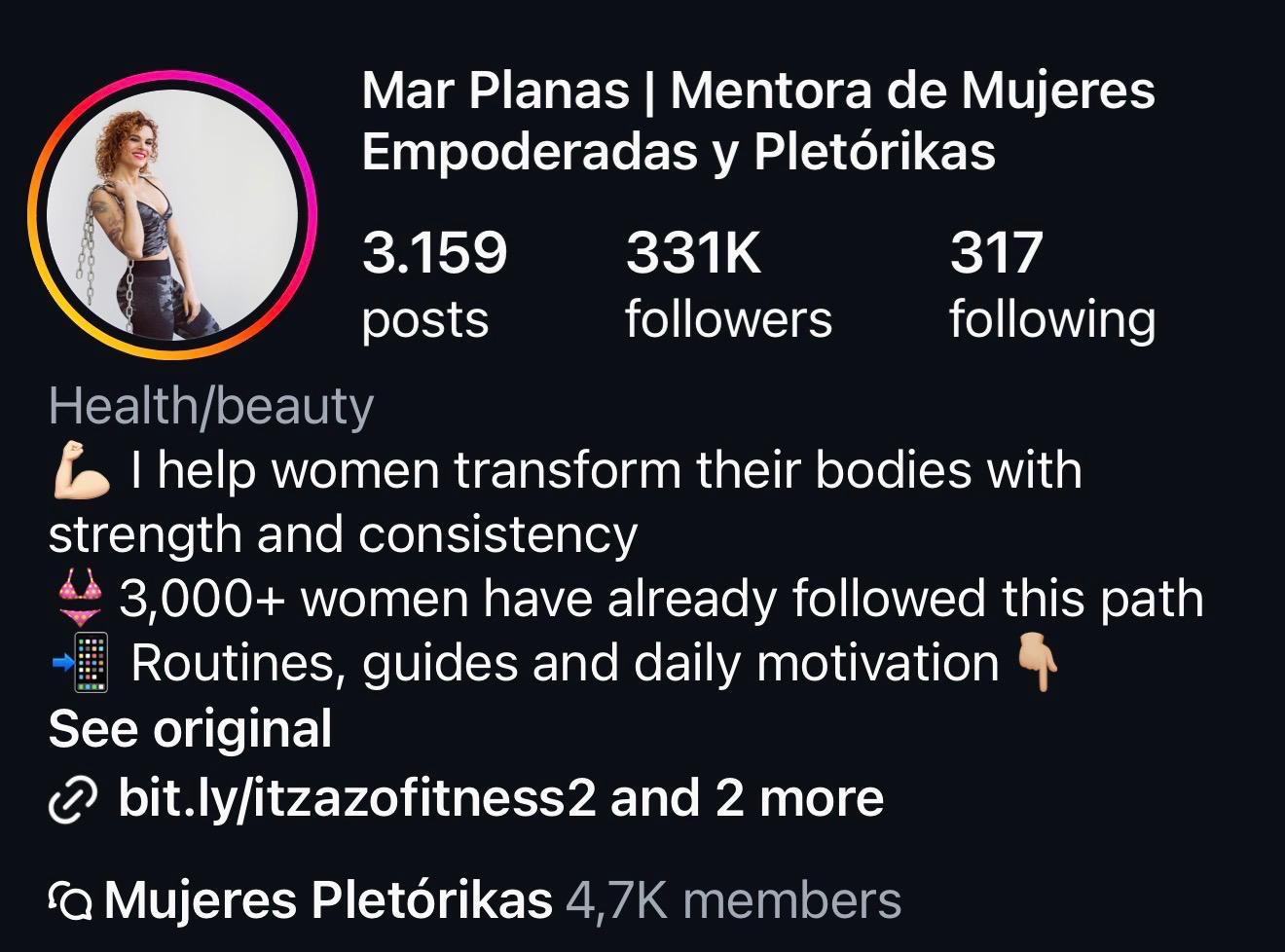Viewport: 1285px width, 952px height.
Task: Tap See original to show untranslated bio
Action: pos(191,729)
